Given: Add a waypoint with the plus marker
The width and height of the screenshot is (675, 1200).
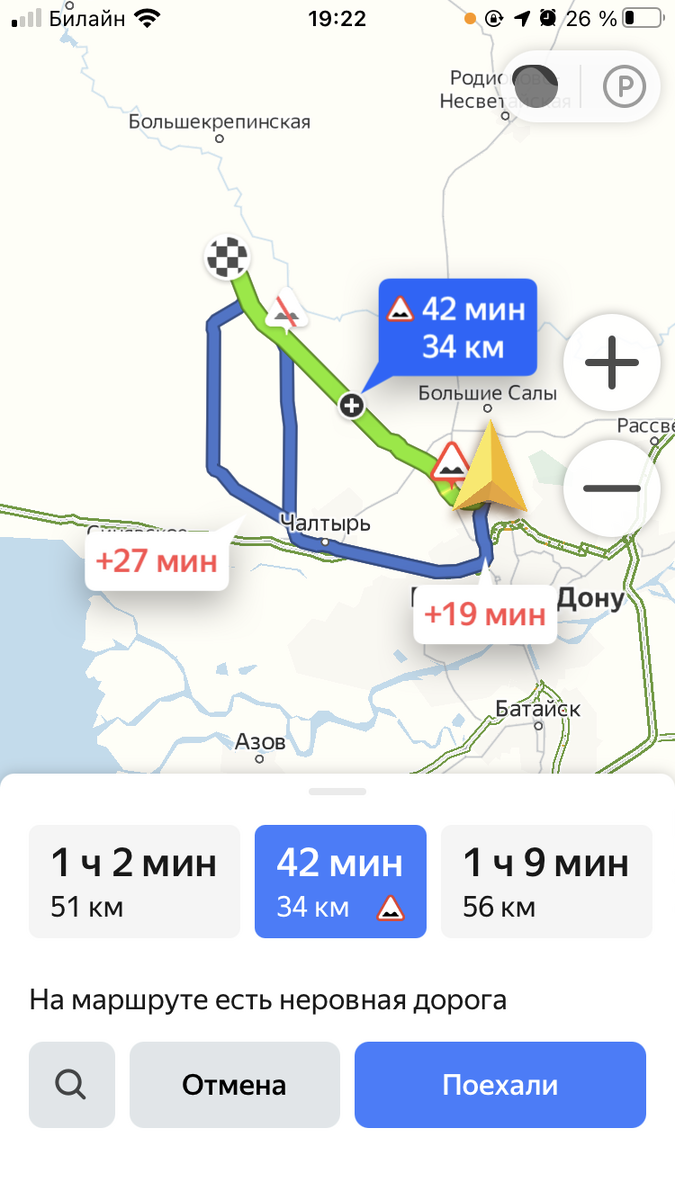Looking at the screenshot, I should [x=351, y=405].
